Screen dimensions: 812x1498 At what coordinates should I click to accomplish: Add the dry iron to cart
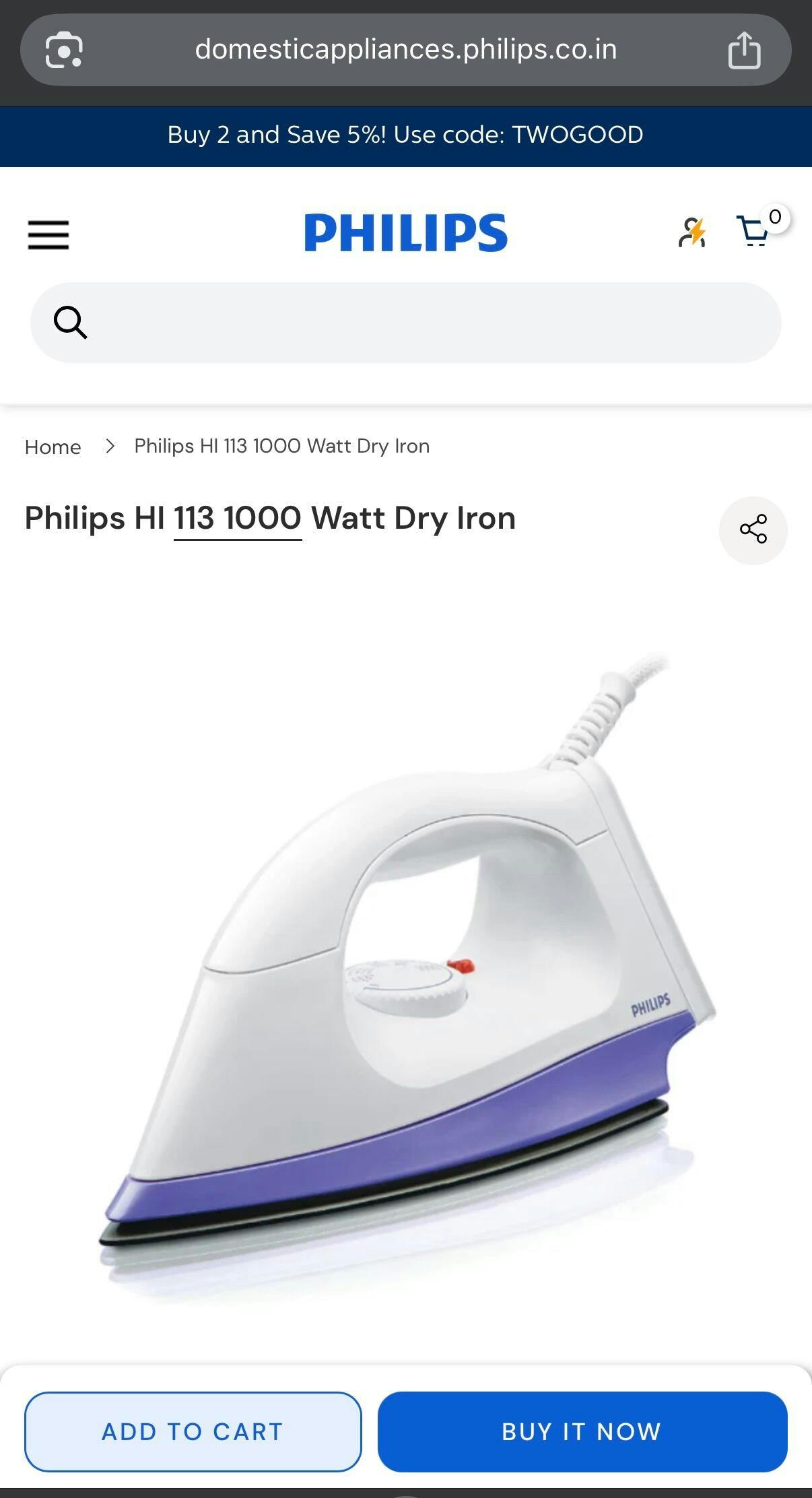click(193, 1431)
